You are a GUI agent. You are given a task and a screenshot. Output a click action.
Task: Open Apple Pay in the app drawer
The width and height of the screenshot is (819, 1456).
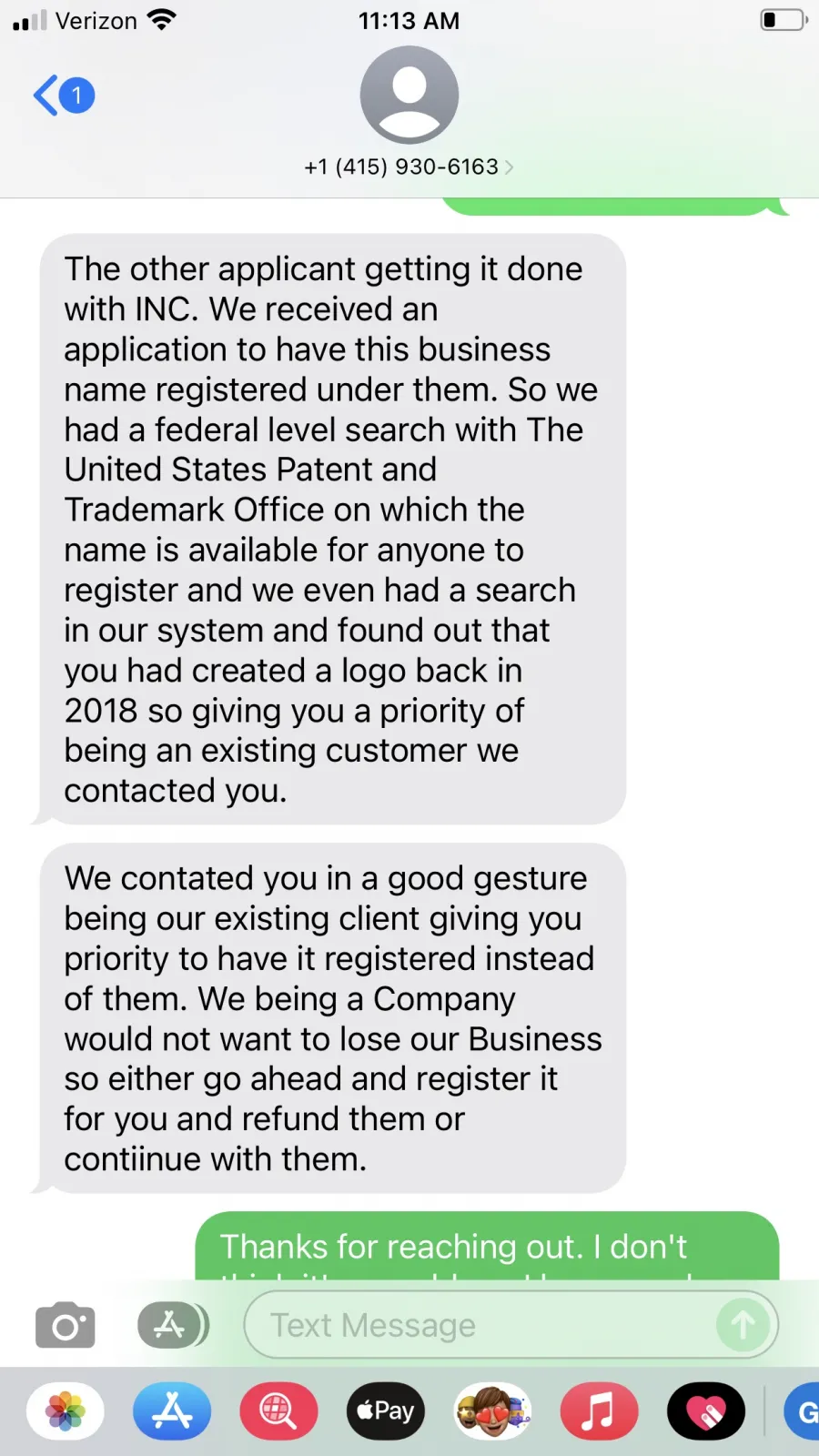[x=386, y=1411]
